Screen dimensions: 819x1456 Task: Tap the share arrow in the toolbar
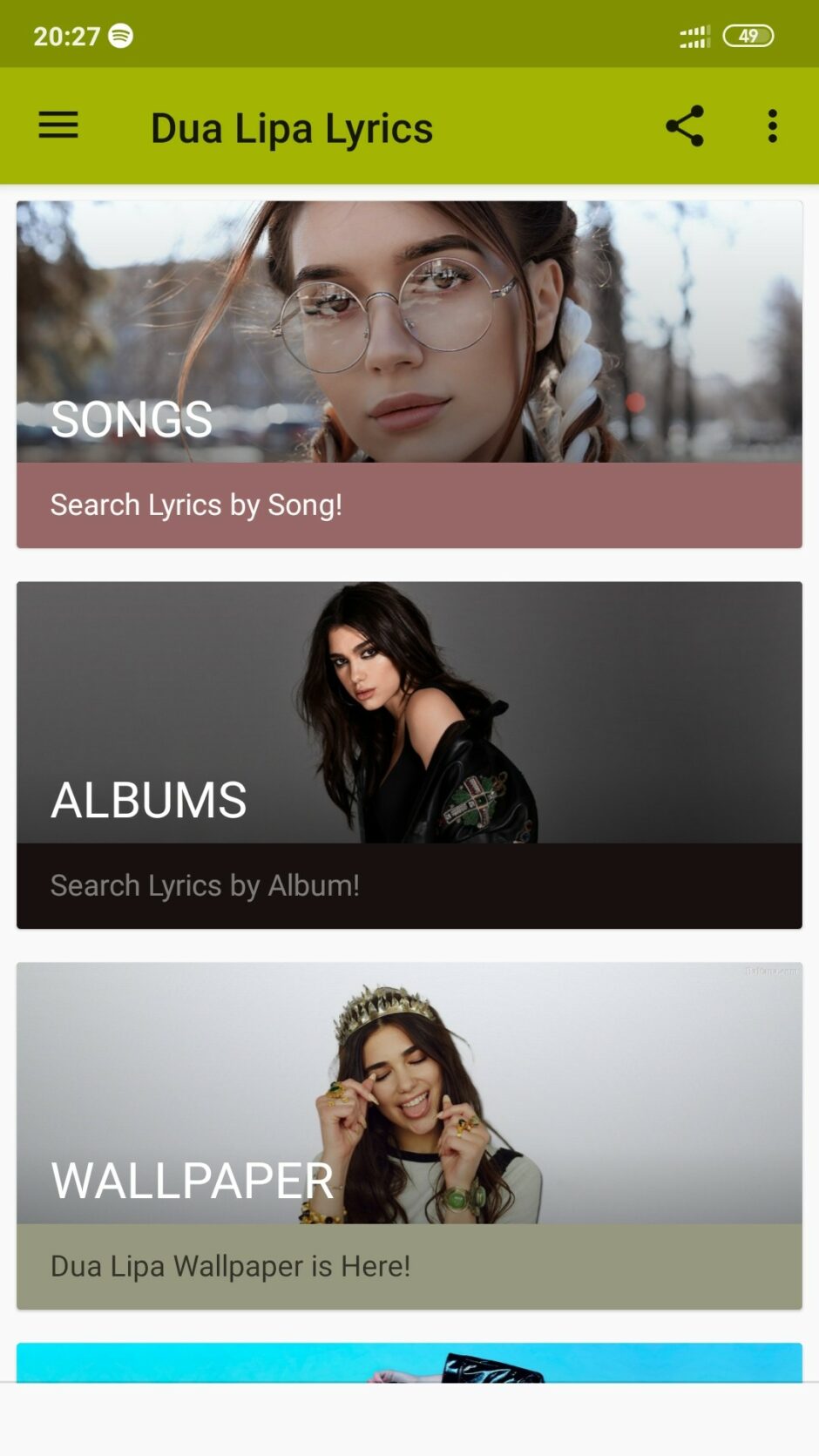pos(686,126)
